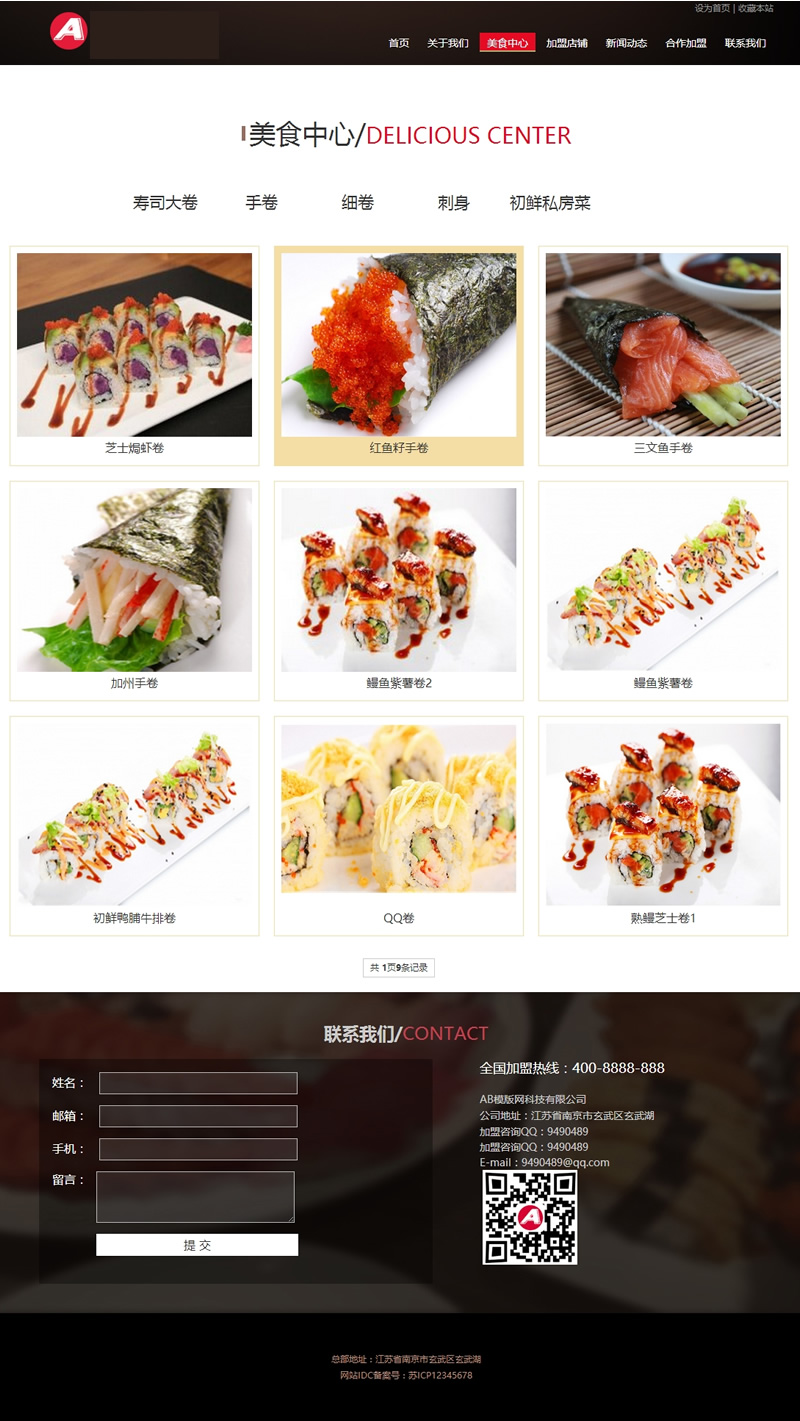Open 加盟店铺 in the top navigation
Screen dimensions: 800x1421
(567, 43)
